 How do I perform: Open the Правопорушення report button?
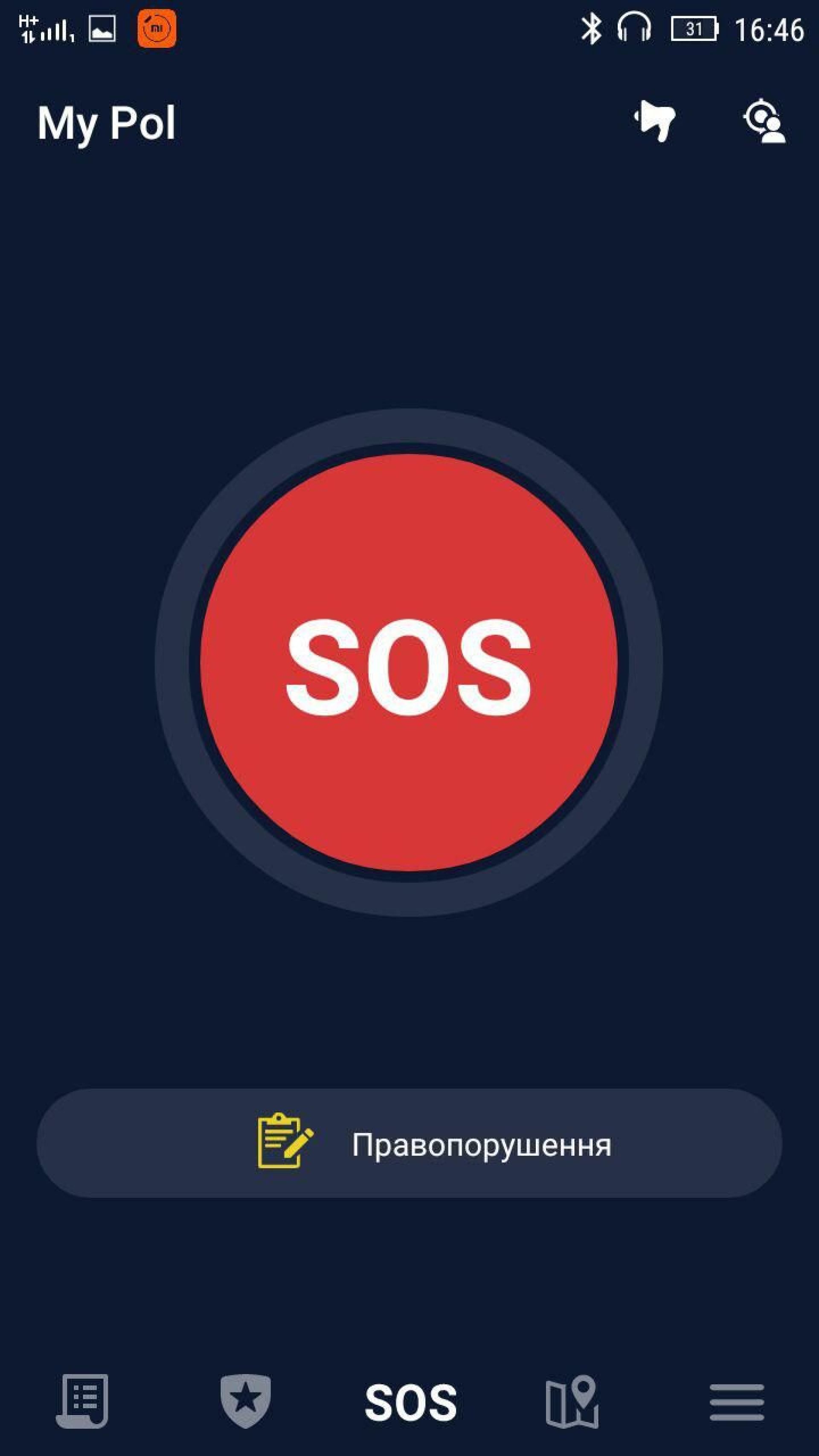coord(409,1144)
